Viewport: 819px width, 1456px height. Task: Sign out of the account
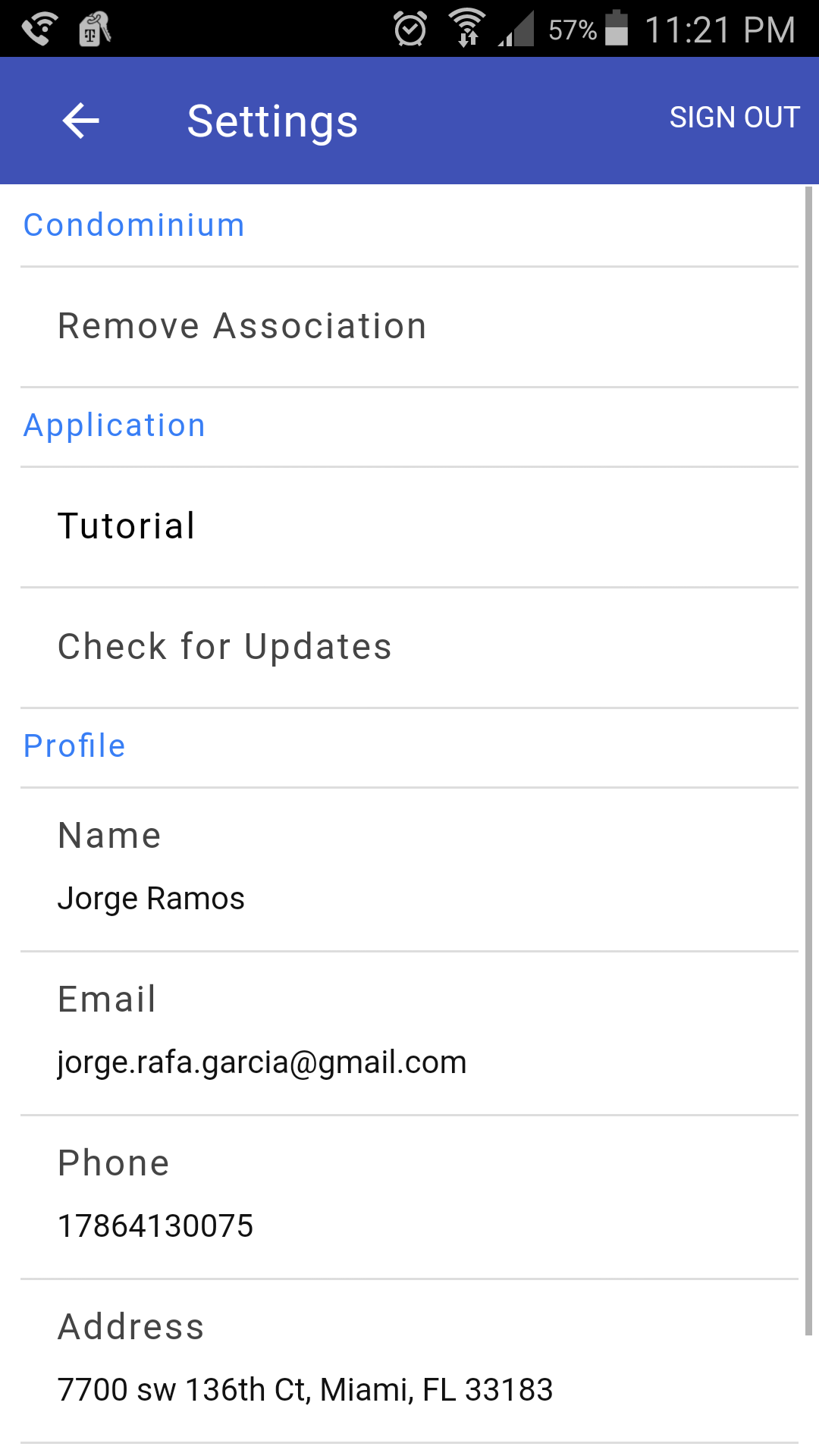click(734, 118)
